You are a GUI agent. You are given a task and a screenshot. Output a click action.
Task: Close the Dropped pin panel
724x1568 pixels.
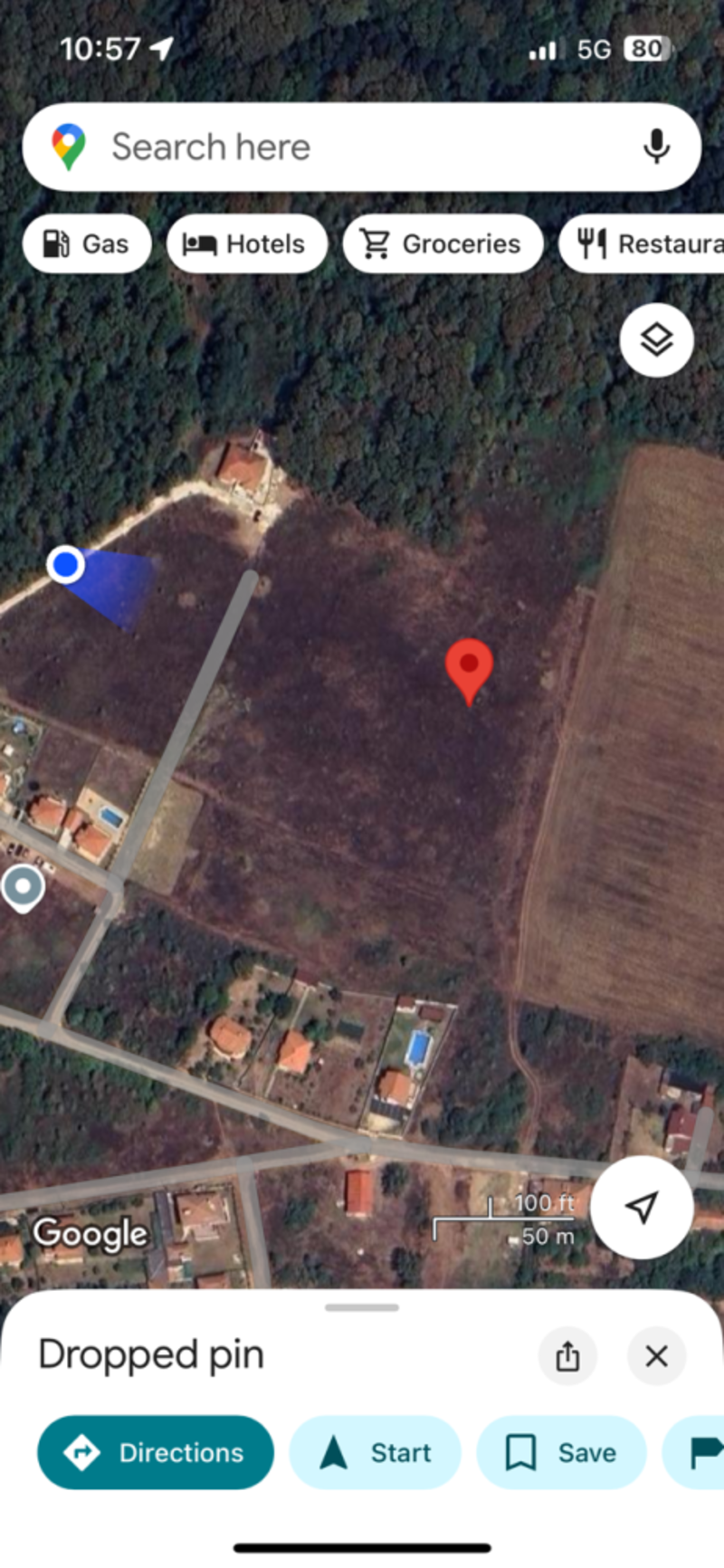(656, 1355)
